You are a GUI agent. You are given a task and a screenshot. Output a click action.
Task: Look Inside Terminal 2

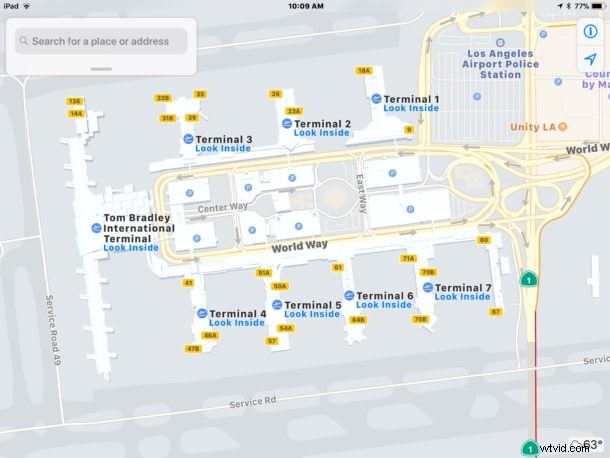[321, 132]
